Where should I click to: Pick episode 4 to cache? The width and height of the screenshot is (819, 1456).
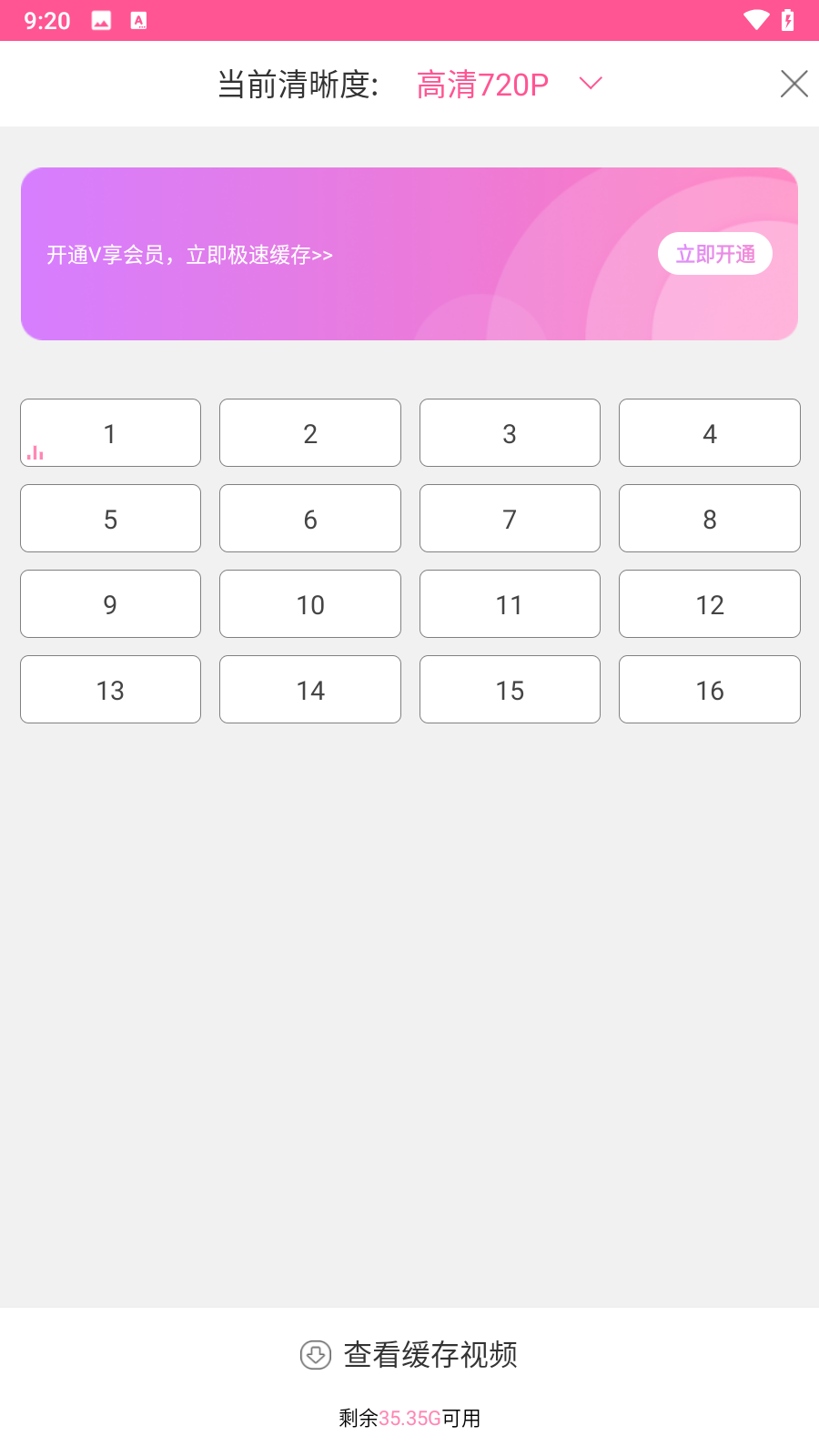coord(710,433)
